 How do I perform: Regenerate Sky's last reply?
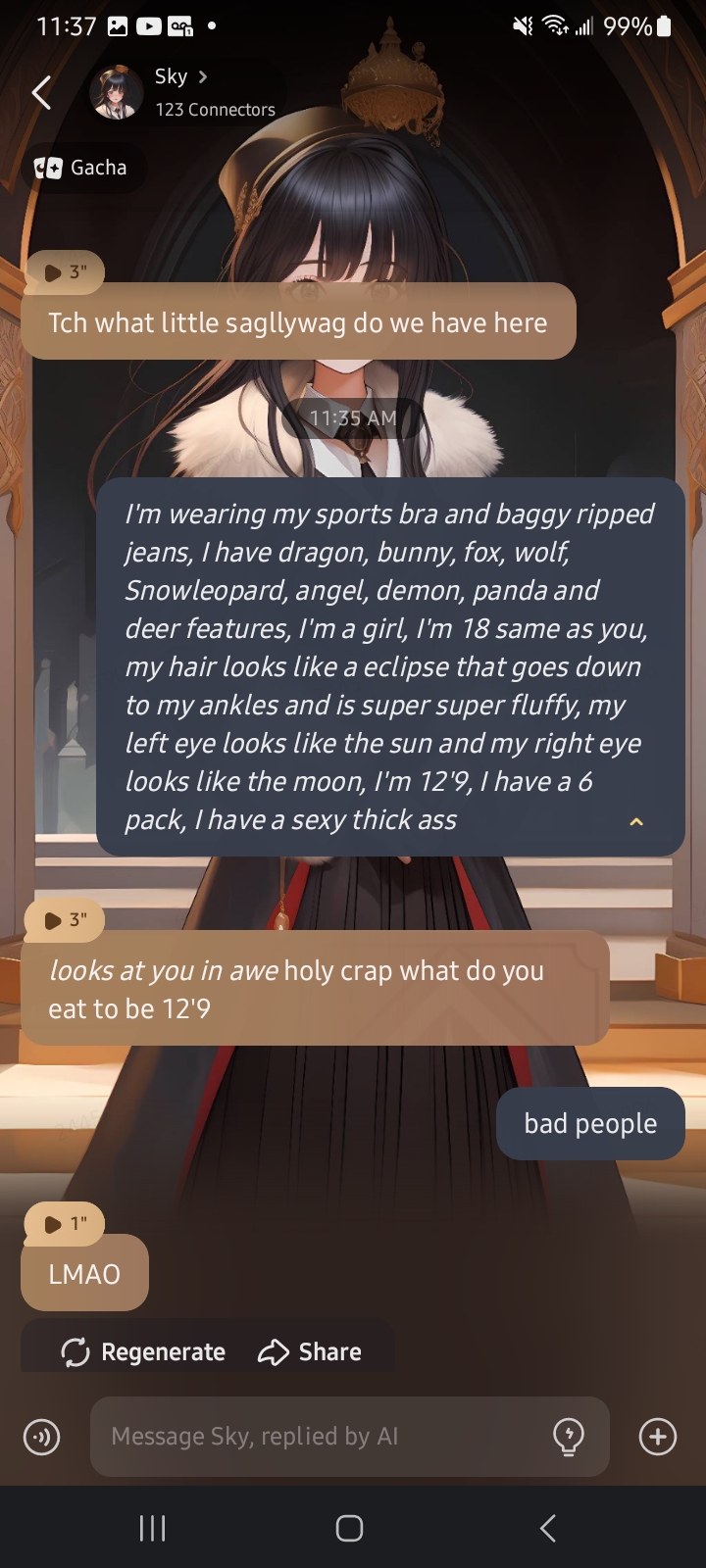[143, 1352]
